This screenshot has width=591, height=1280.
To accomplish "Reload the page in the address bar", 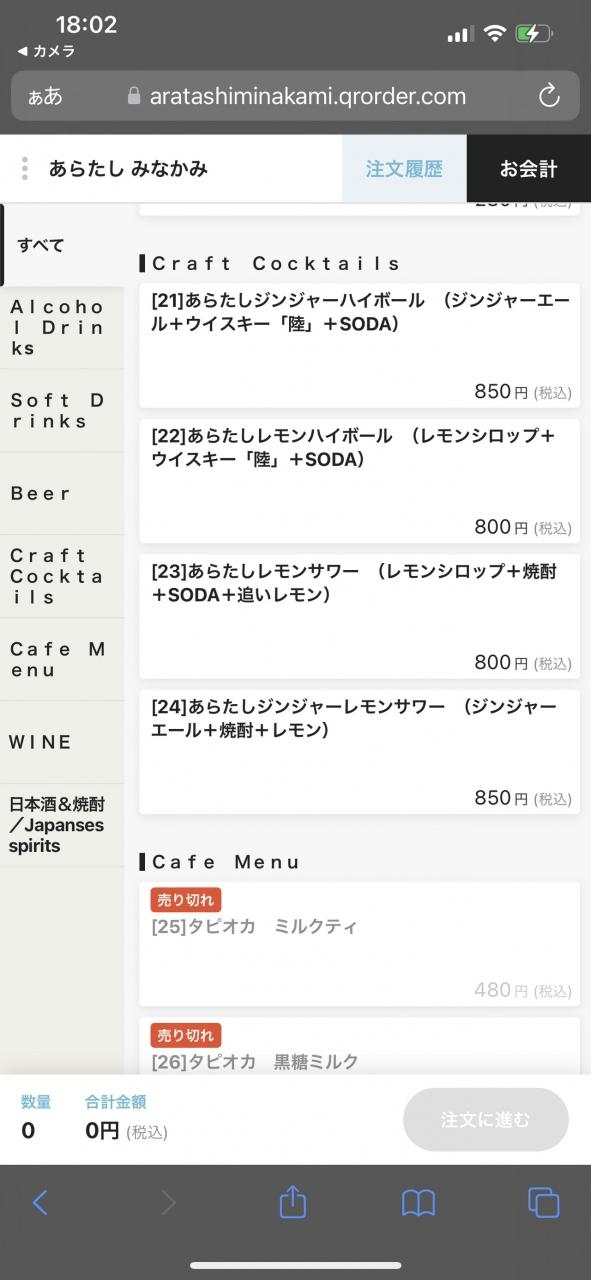I will coord(548,96).
